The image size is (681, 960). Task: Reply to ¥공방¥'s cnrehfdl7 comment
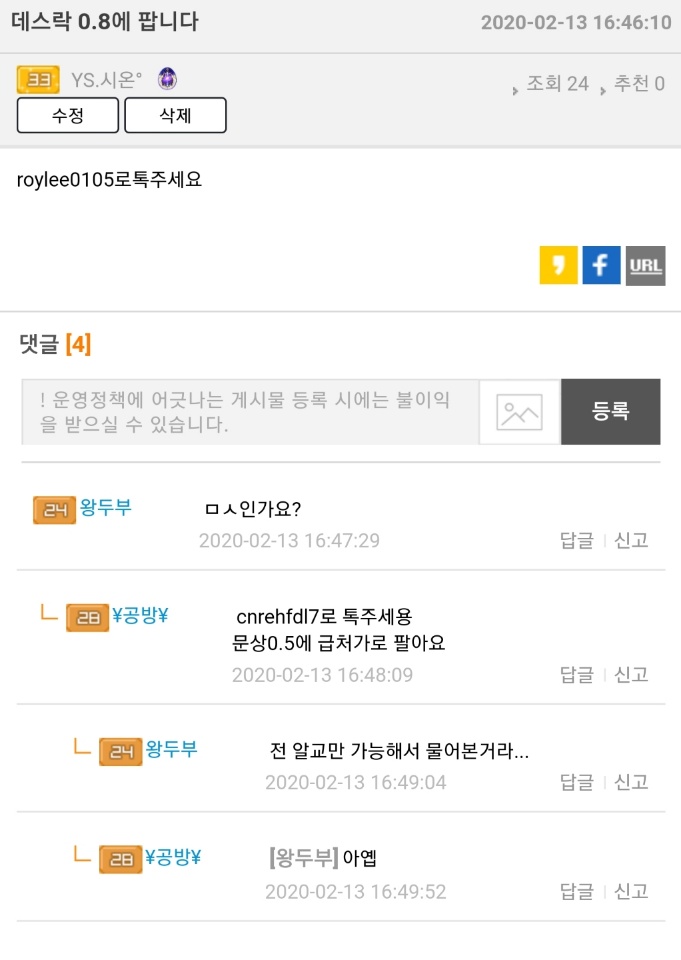point(577,674)
